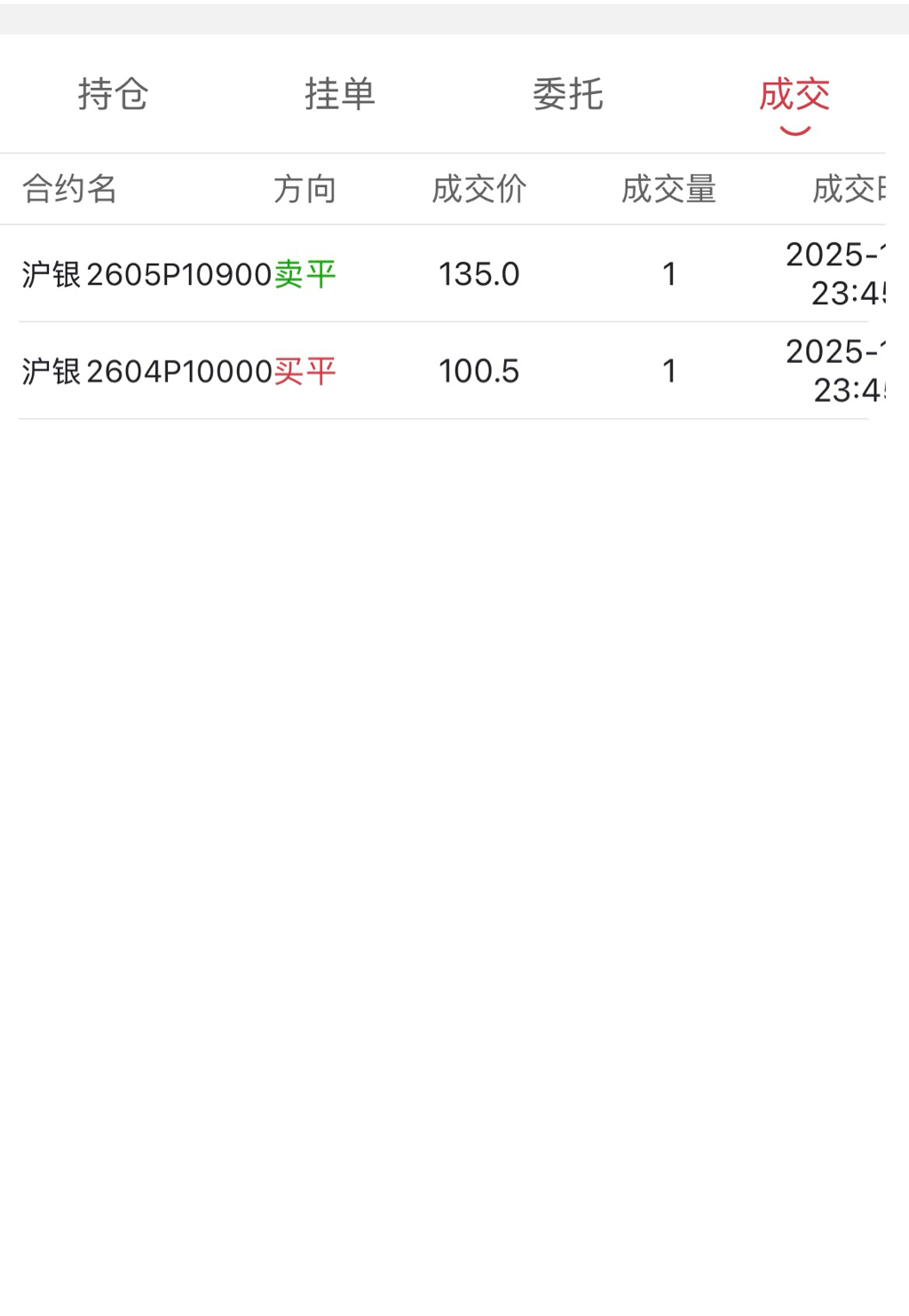Switch to the 持仓 tab
The image size is (909, 1316).
pos(113,94)
